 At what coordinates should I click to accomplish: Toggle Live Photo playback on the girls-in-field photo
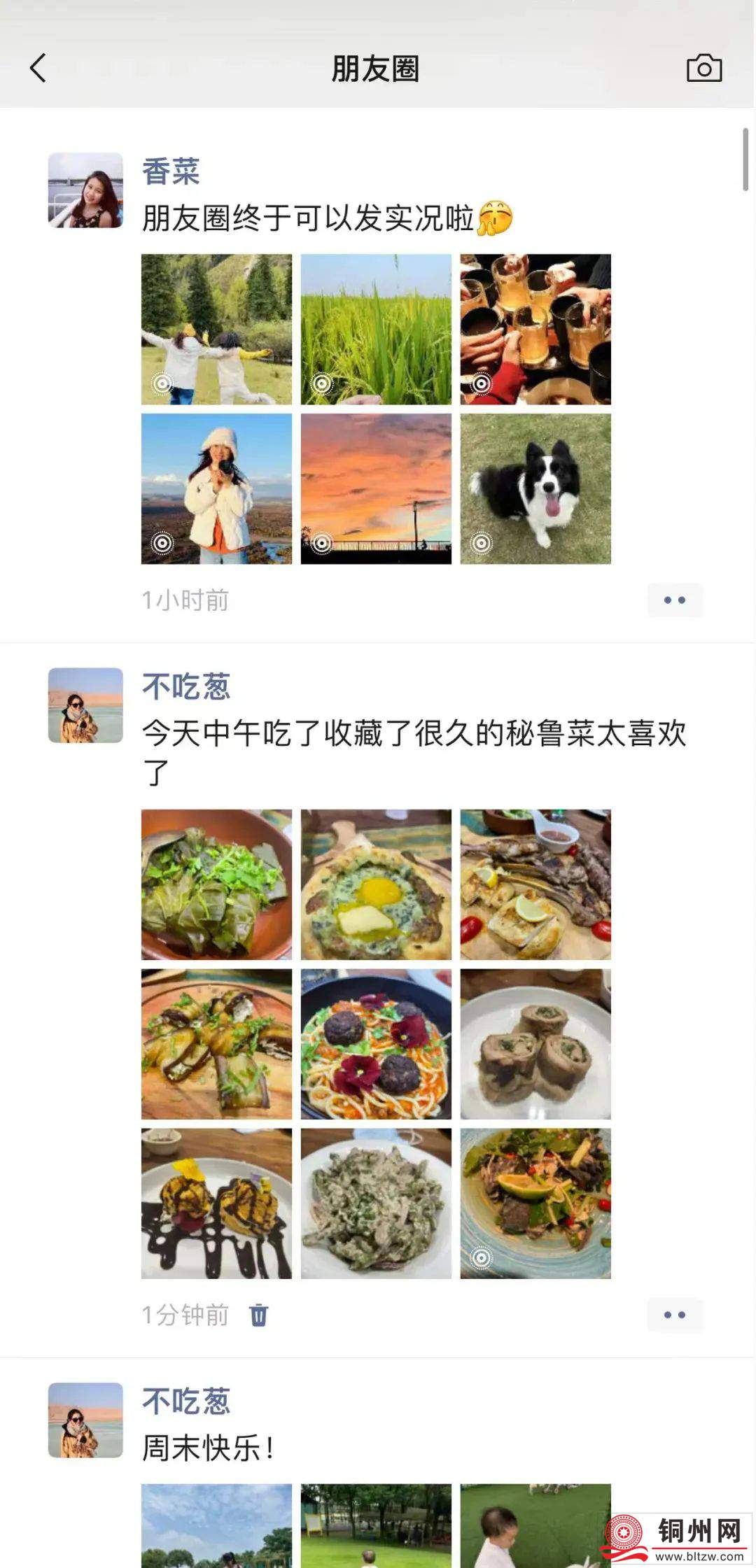pyautogui.click(x=162, y=383)
